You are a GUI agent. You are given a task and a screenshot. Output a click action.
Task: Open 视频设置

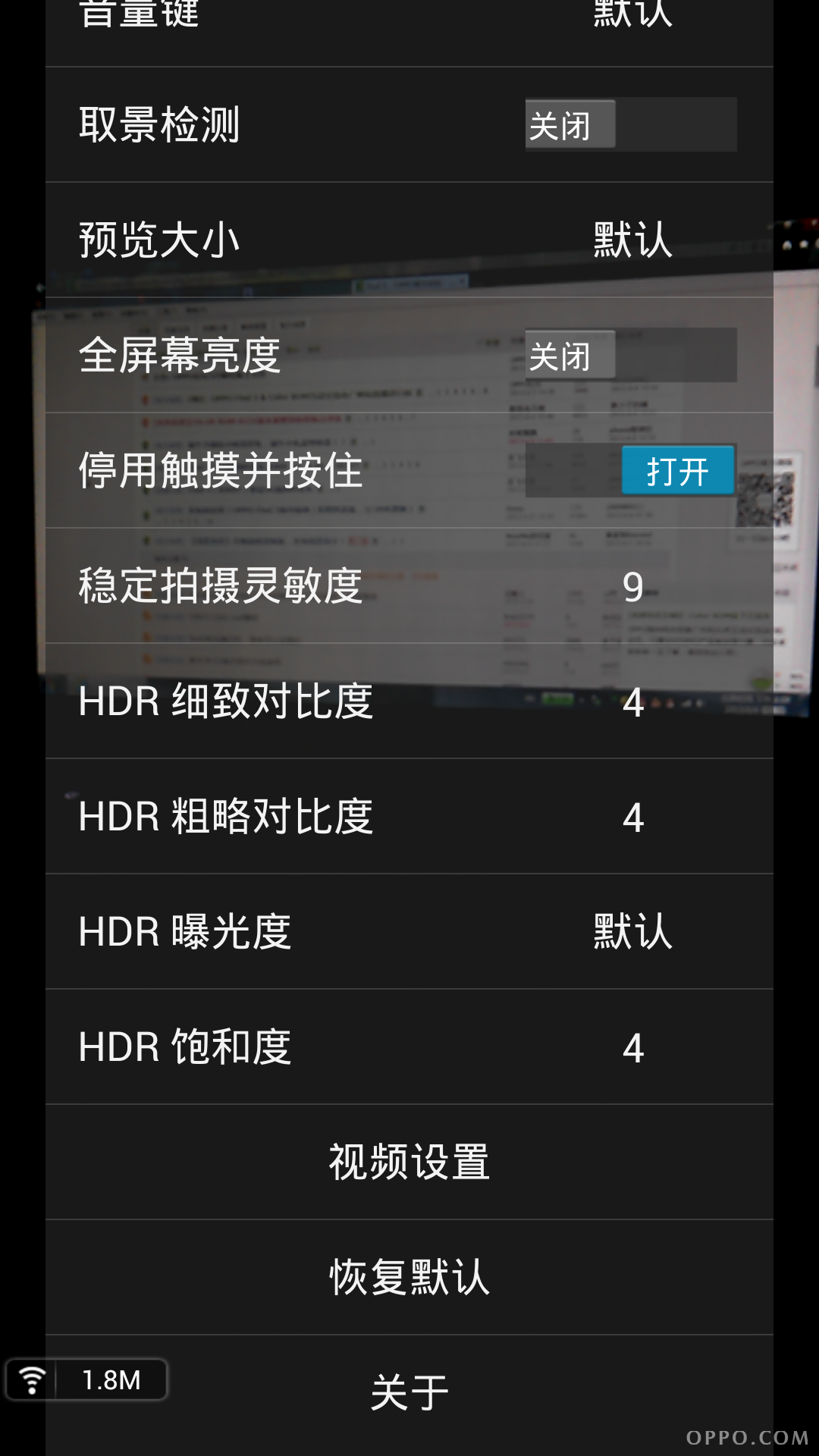pos(409,1162)
